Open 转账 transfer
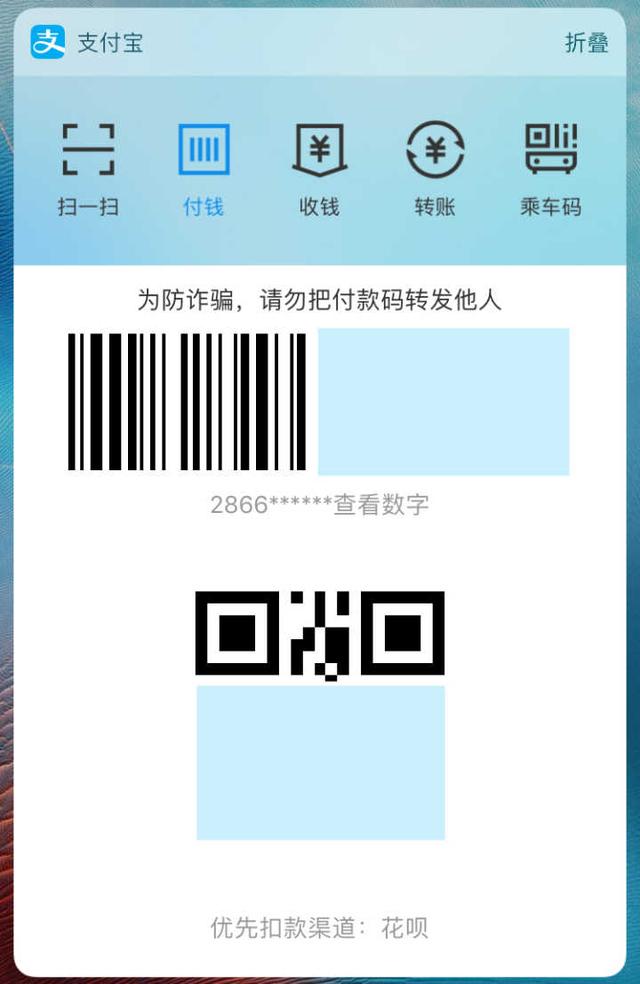This screenshot has height=984, width=640. click(435, 168)
